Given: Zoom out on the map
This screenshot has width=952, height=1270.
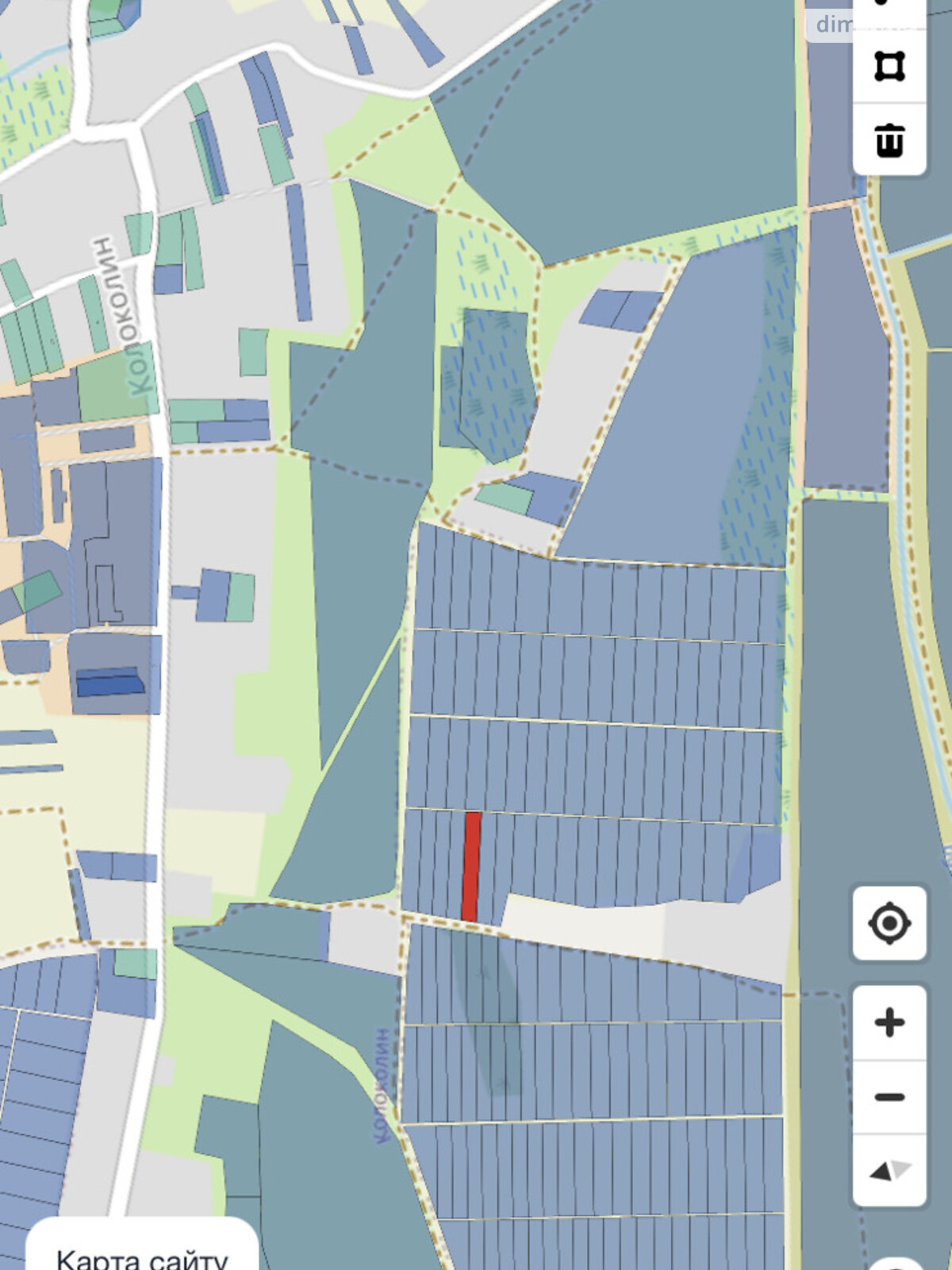Looking at the screenshot, I should [x=889, y=1097].
